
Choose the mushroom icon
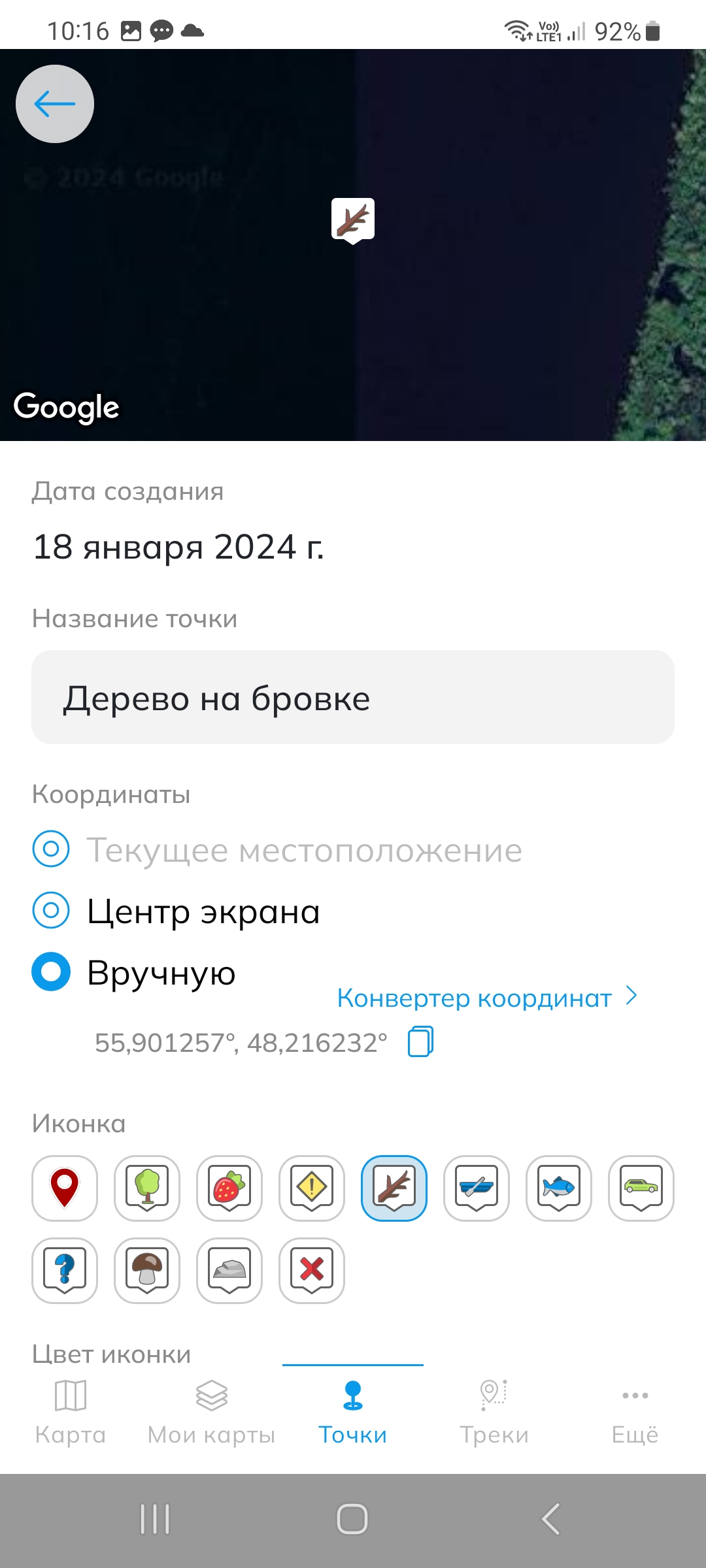coord(147,1271)
